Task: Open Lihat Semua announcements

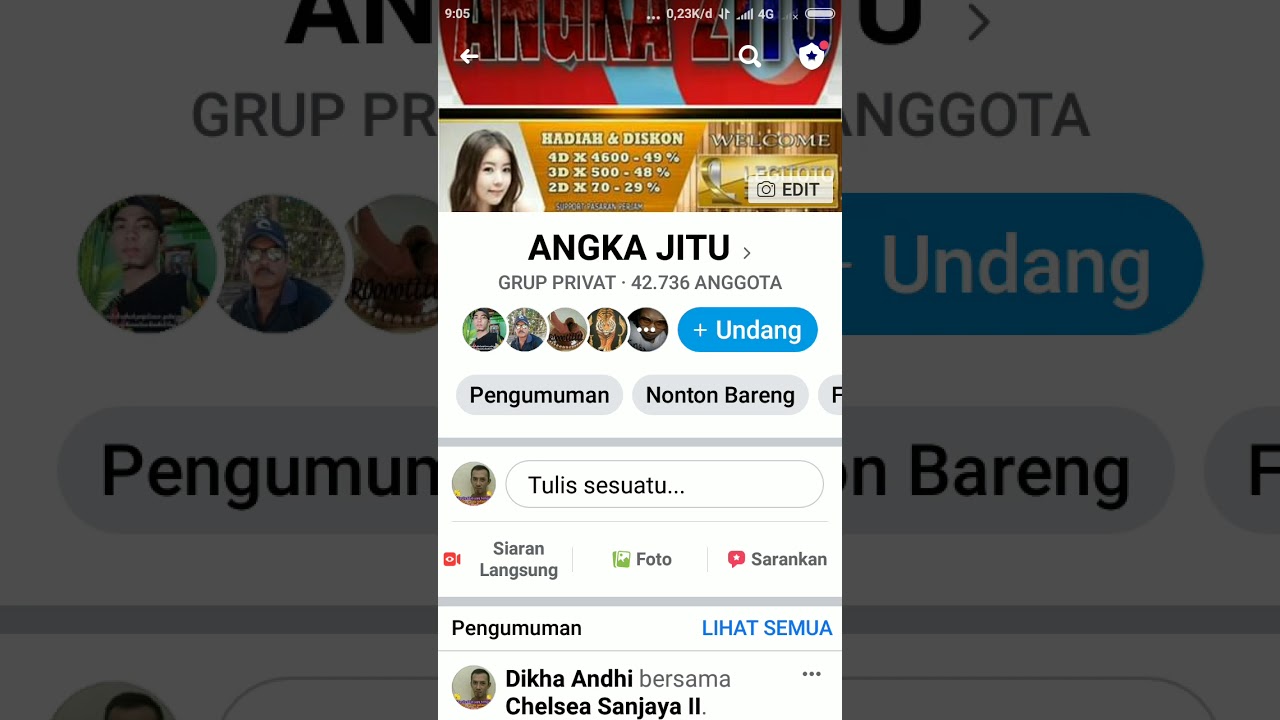Action: click(x=766, y=628)
